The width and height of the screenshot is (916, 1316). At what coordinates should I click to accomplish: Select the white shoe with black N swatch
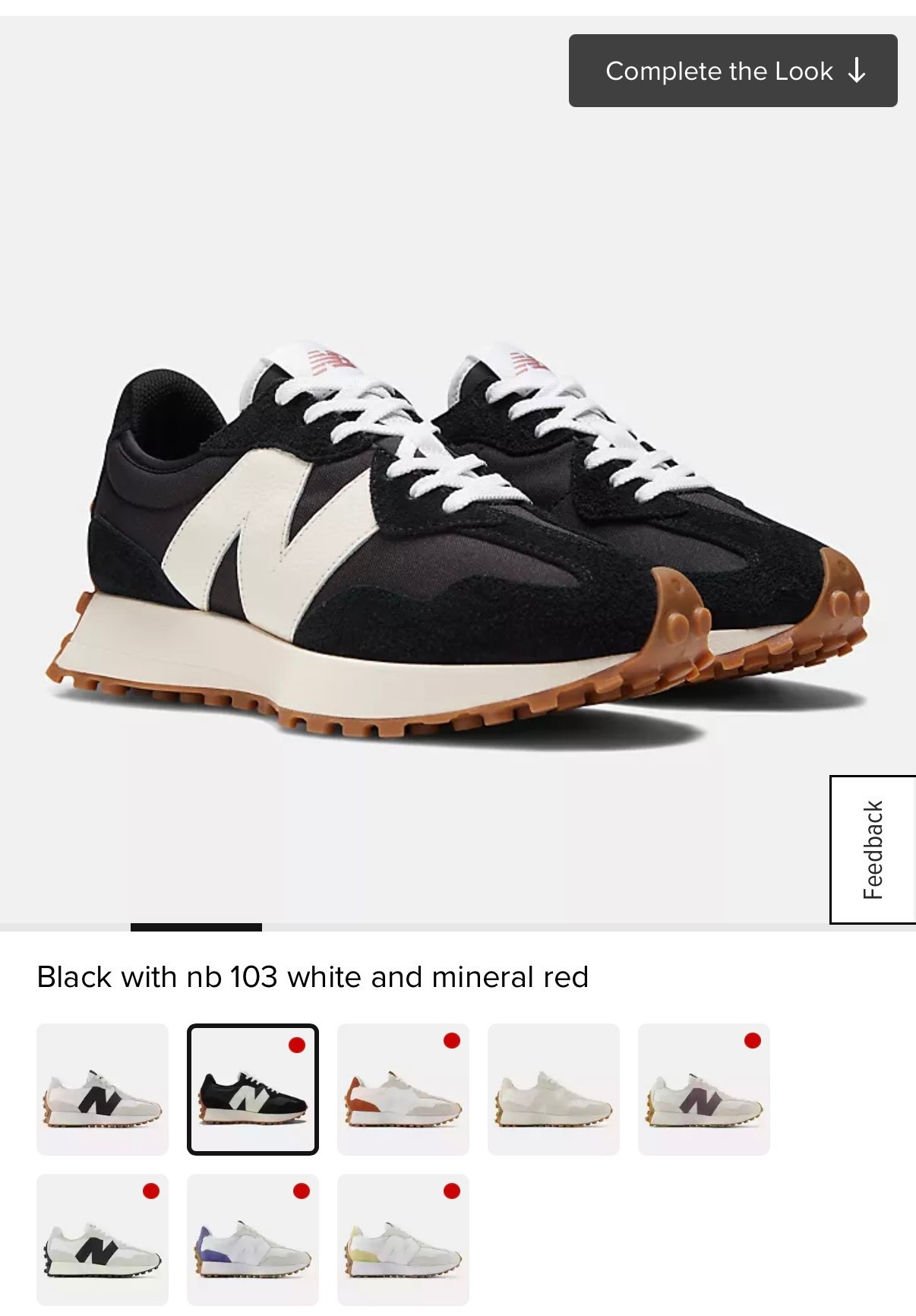coord(103,1090)
